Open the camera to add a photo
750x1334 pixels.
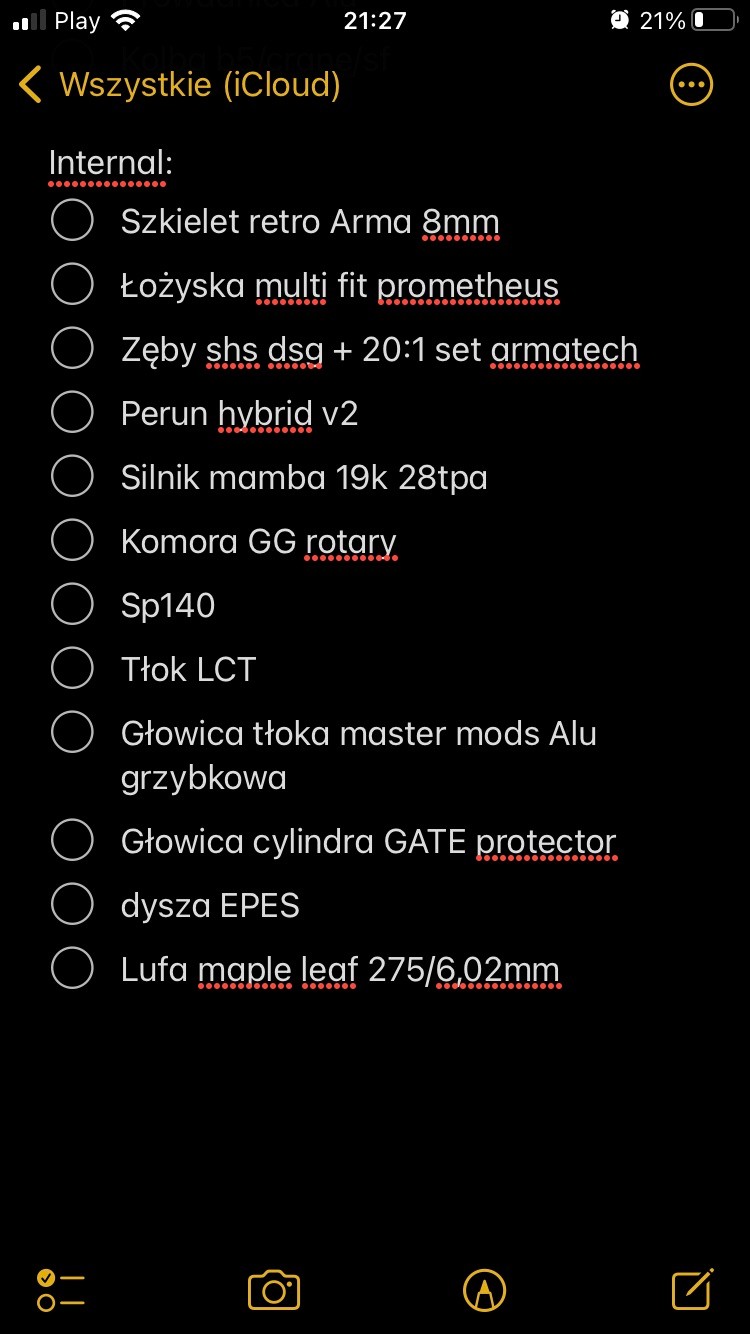point(274,1290)
